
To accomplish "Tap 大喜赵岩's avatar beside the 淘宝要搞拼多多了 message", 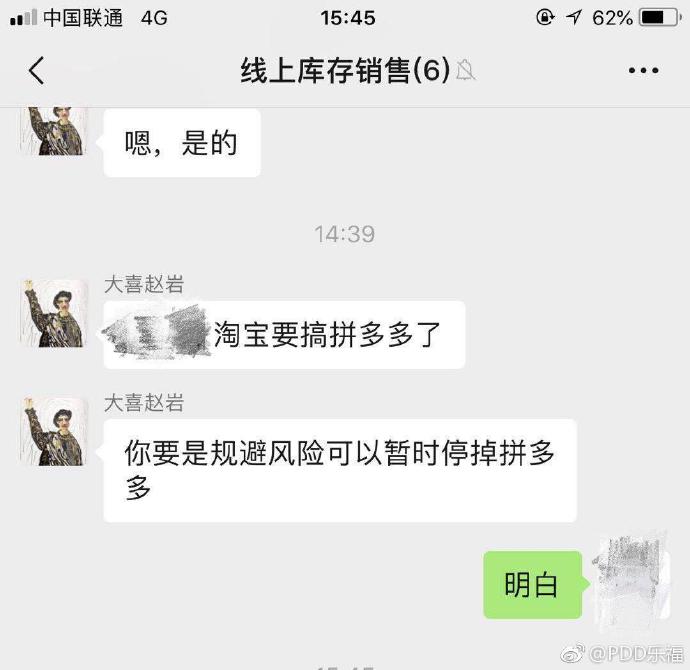I will (x=54, y=313).
